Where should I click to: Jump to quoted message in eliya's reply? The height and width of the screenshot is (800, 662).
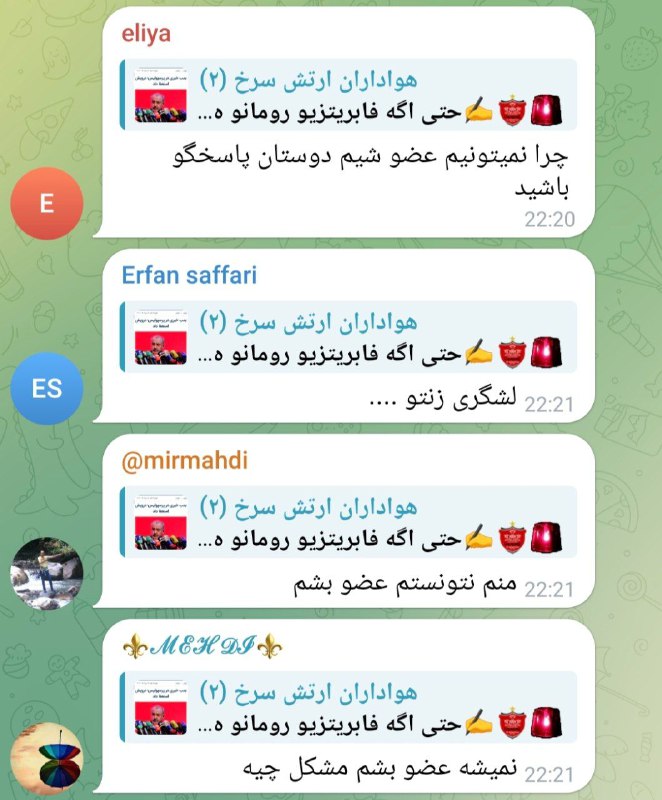coord(350,95)
